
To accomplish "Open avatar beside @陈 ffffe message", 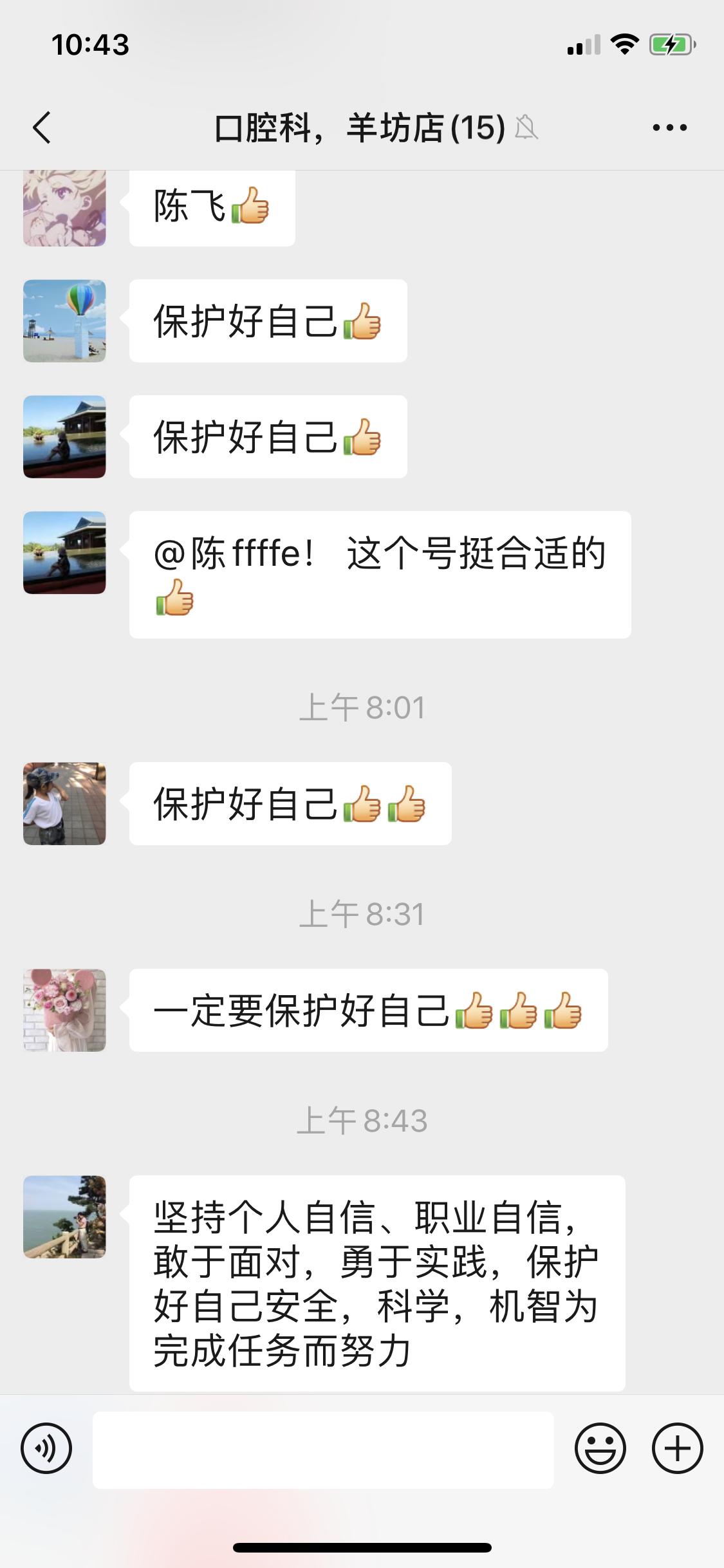I will (64, 552).
